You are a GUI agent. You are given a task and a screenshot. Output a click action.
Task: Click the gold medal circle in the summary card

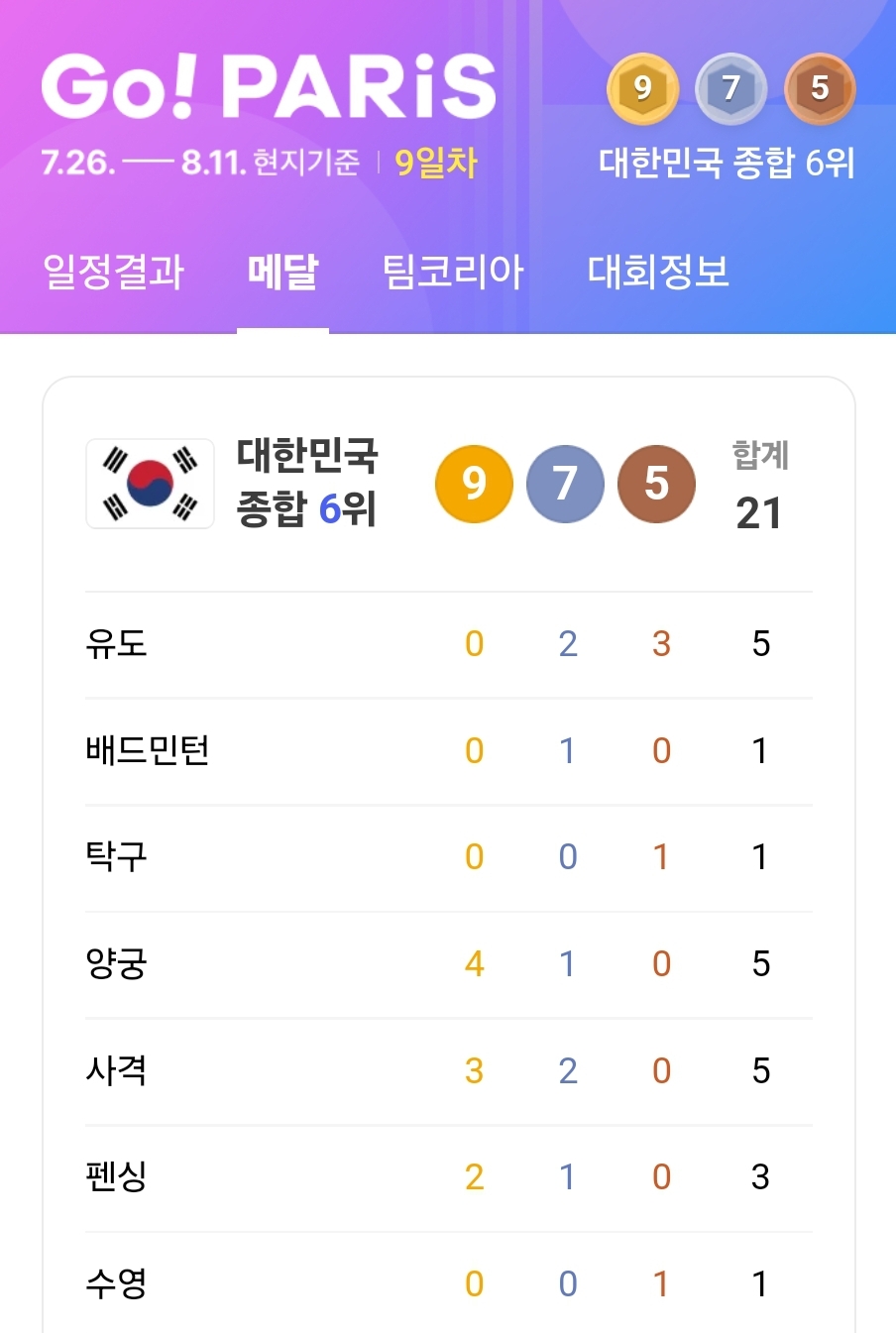(x=474, y=484)
